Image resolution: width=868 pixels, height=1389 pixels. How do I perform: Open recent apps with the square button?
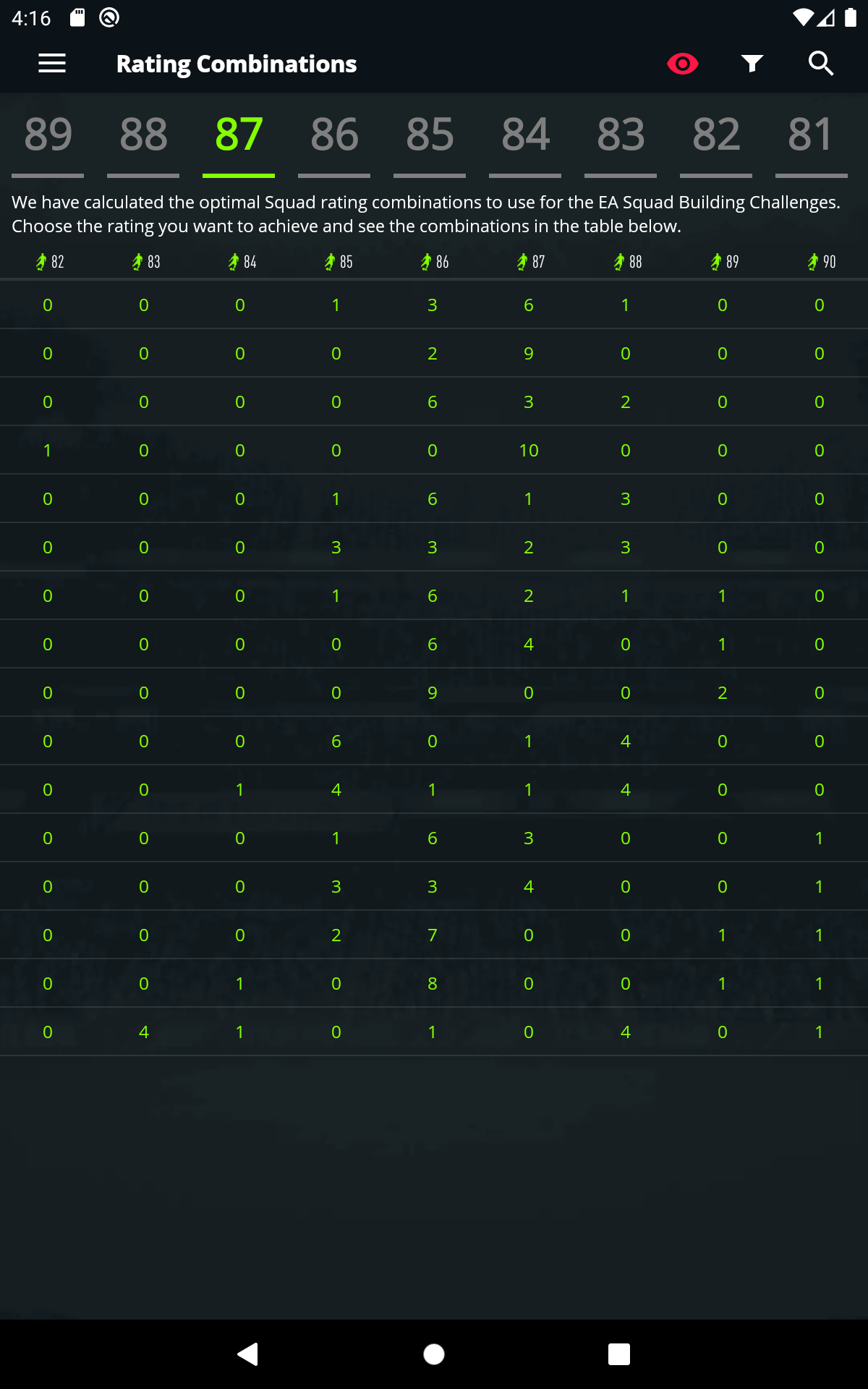coord(619,1354)
